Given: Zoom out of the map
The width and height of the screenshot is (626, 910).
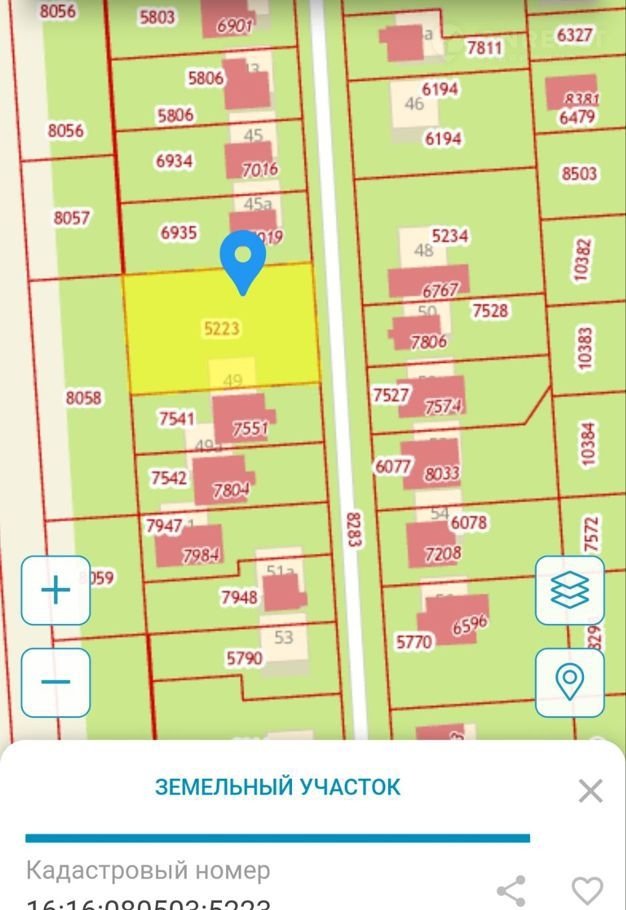Looking at the screenshot, I should coord(55,682).
